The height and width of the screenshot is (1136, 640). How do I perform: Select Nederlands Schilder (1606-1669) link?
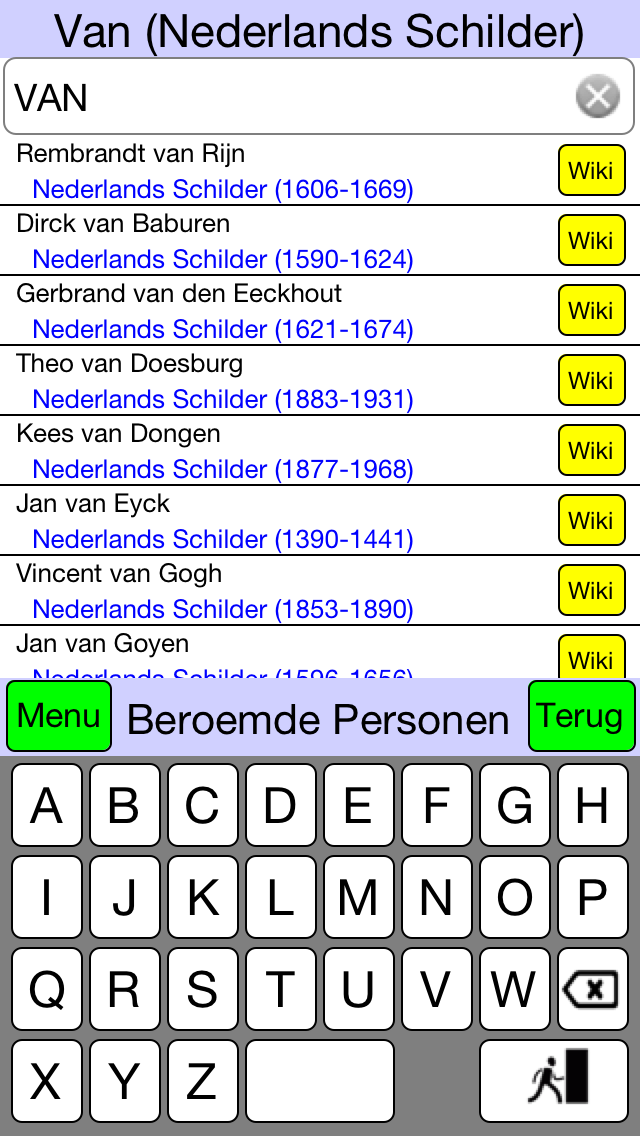[x=223, y=190]
